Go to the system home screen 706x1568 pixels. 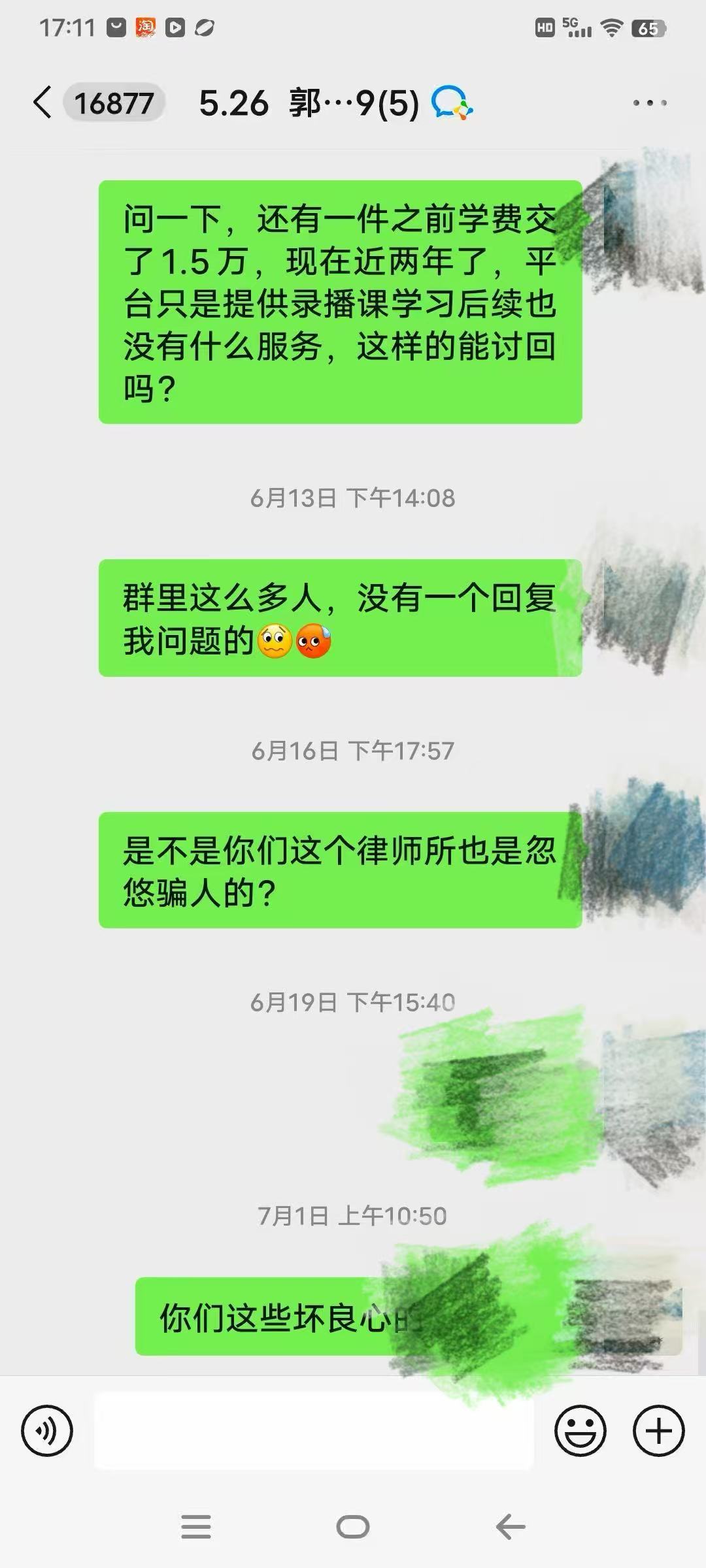353,1527
